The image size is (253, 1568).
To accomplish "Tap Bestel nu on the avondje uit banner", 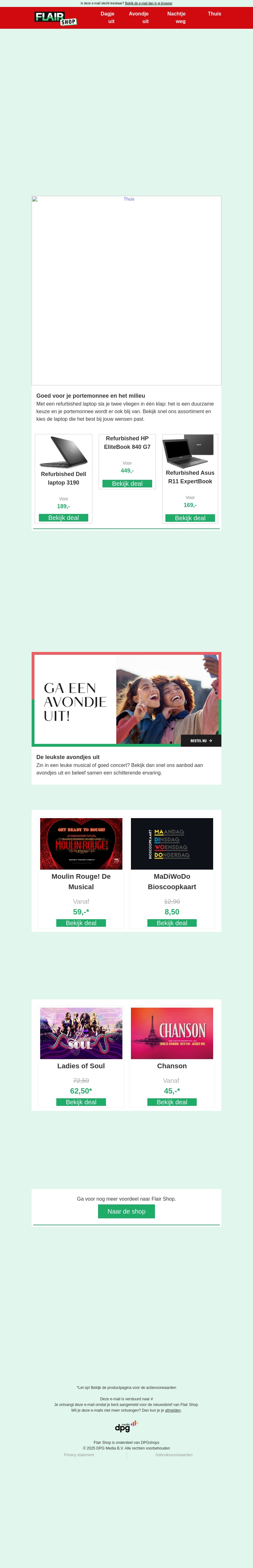I will (201, 741).
